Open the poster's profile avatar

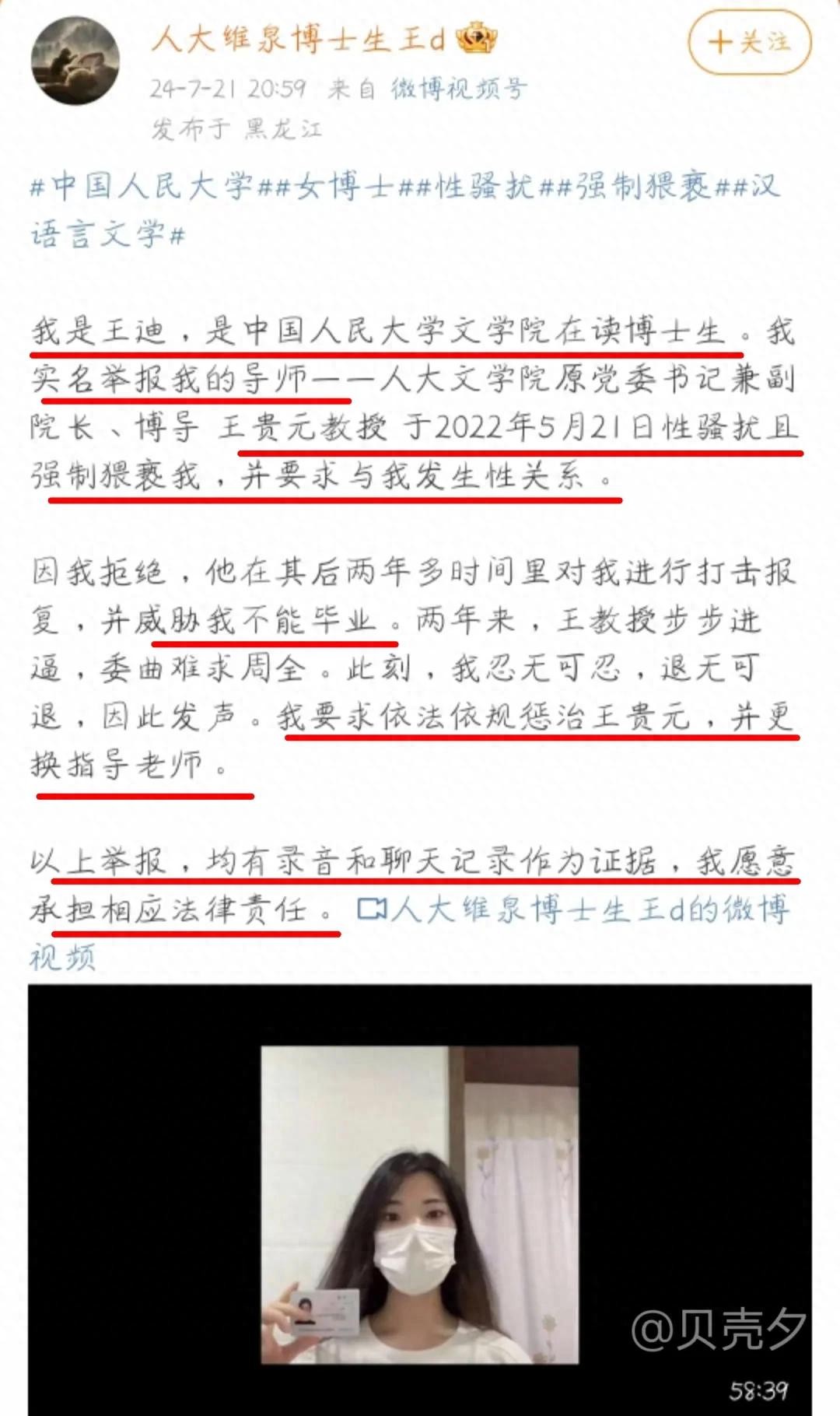[75, 61]
